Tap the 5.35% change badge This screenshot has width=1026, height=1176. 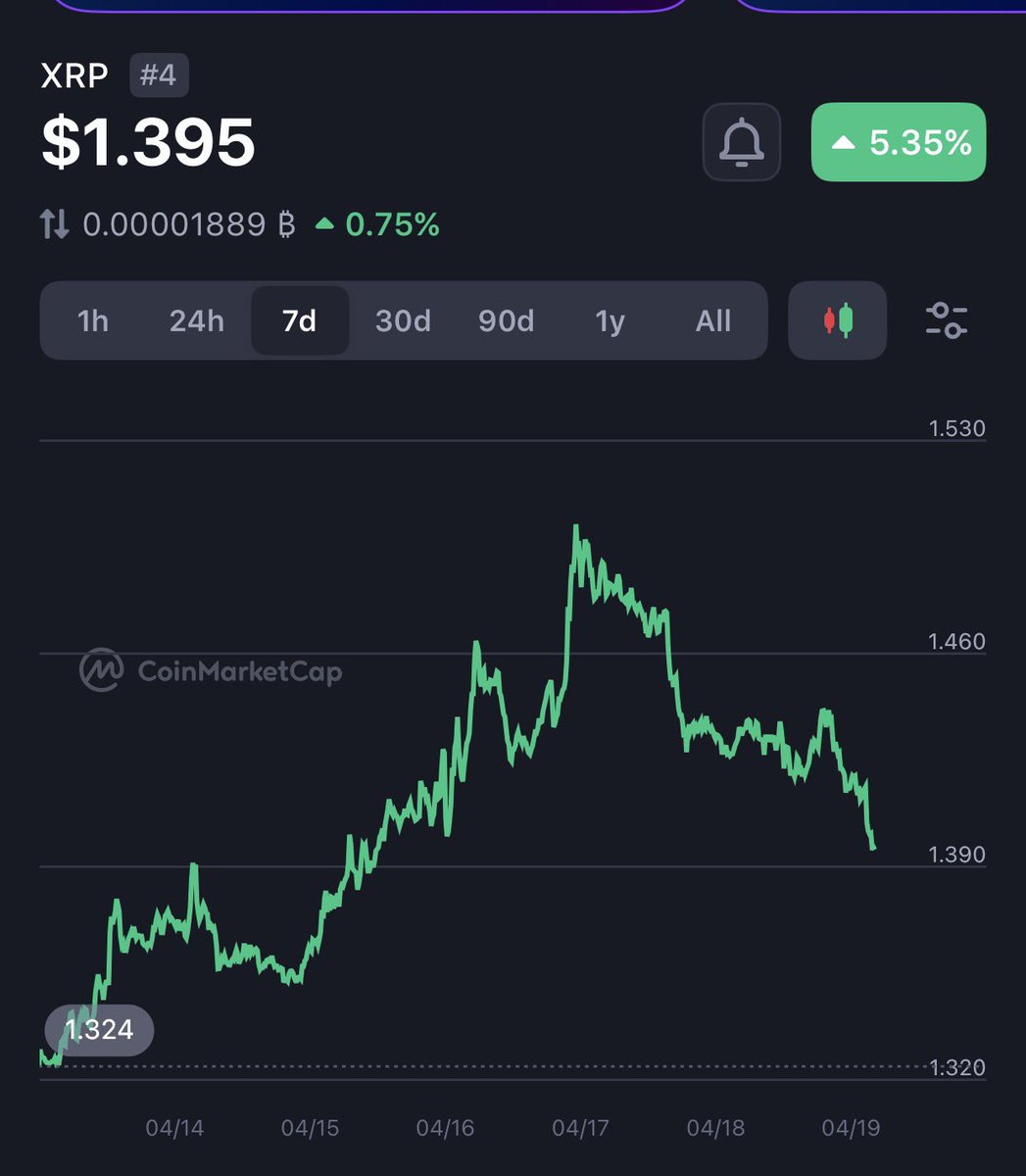[899, 142]
